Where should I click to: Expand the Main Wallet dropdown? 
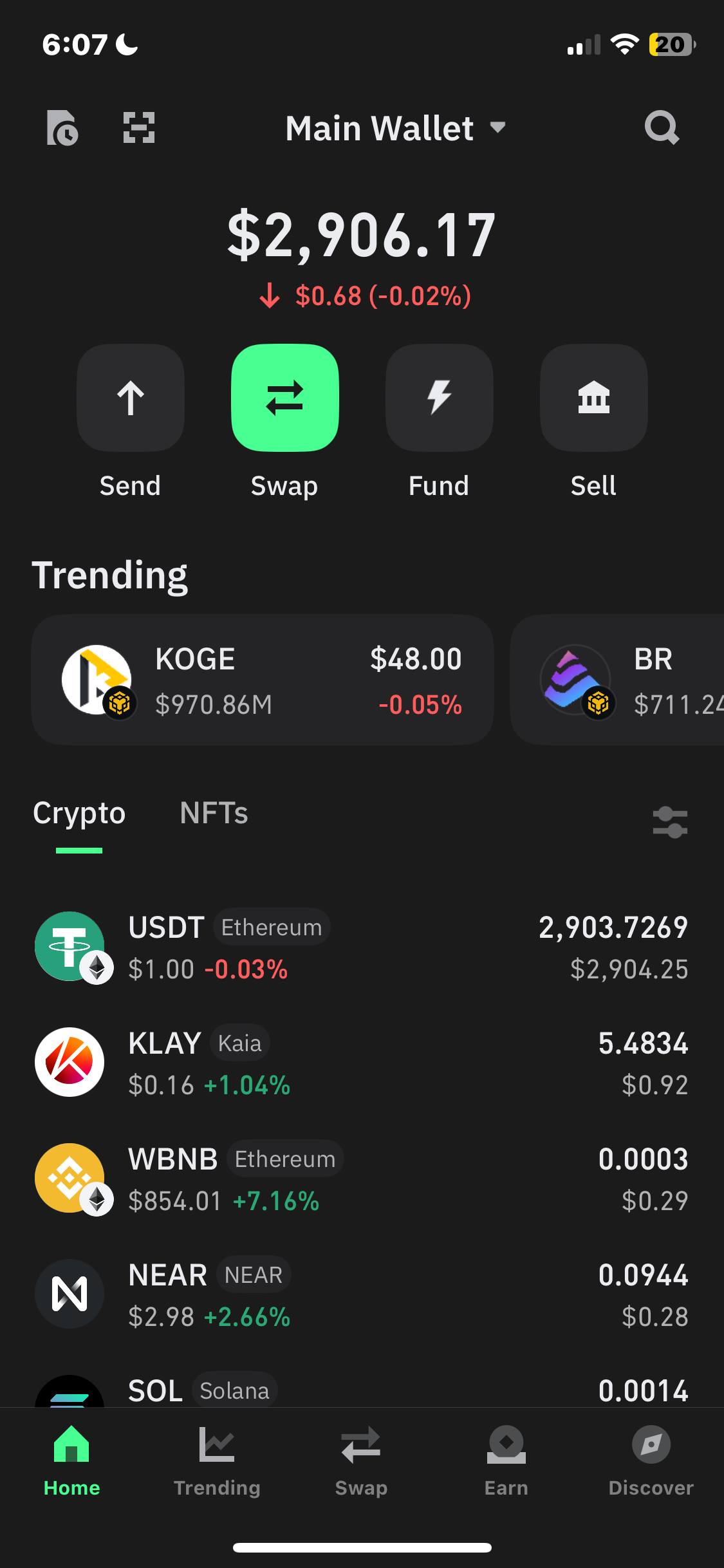click(395, 128)
